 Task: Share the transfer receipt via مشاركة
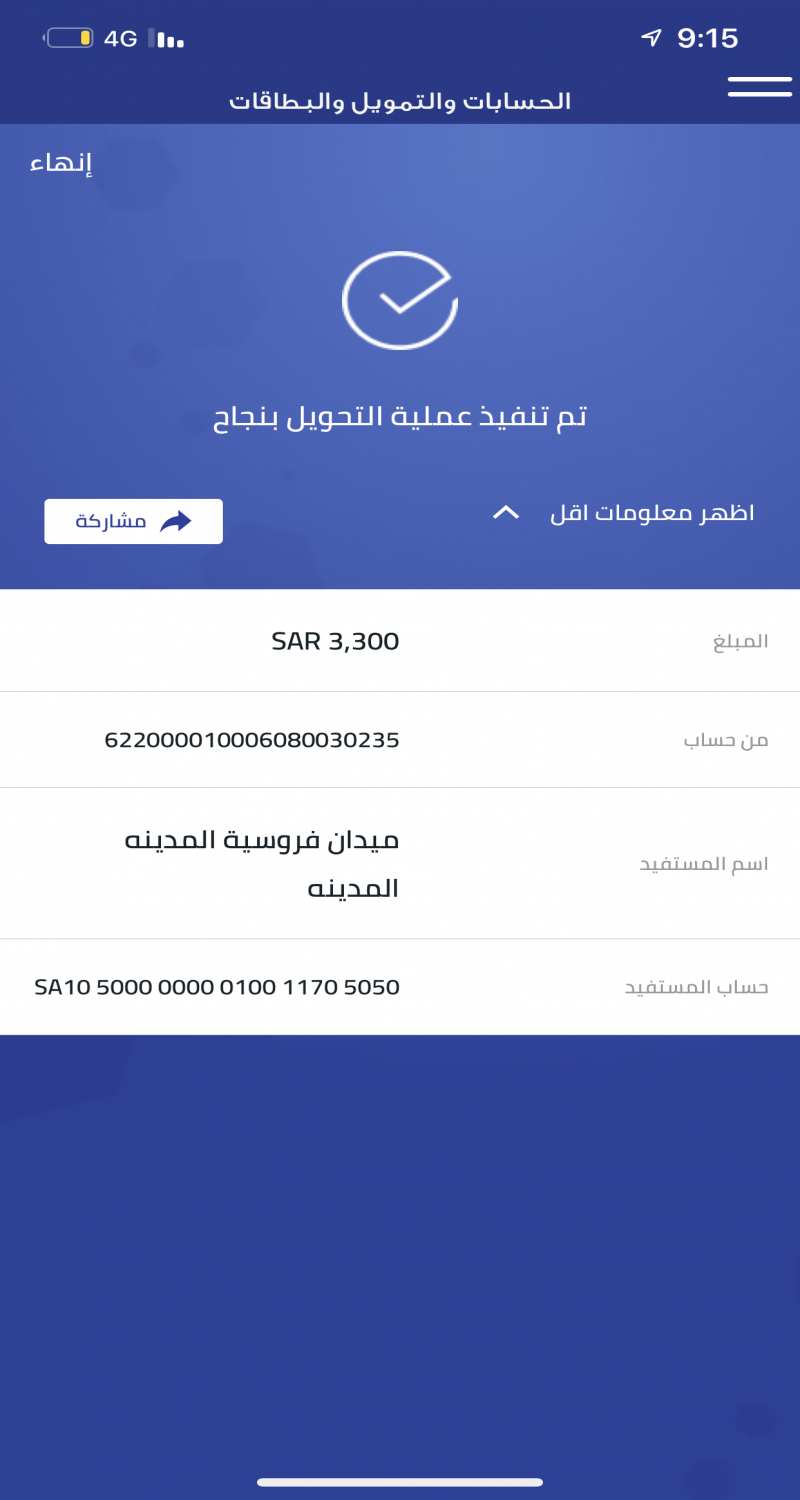(x=134, y=521)
